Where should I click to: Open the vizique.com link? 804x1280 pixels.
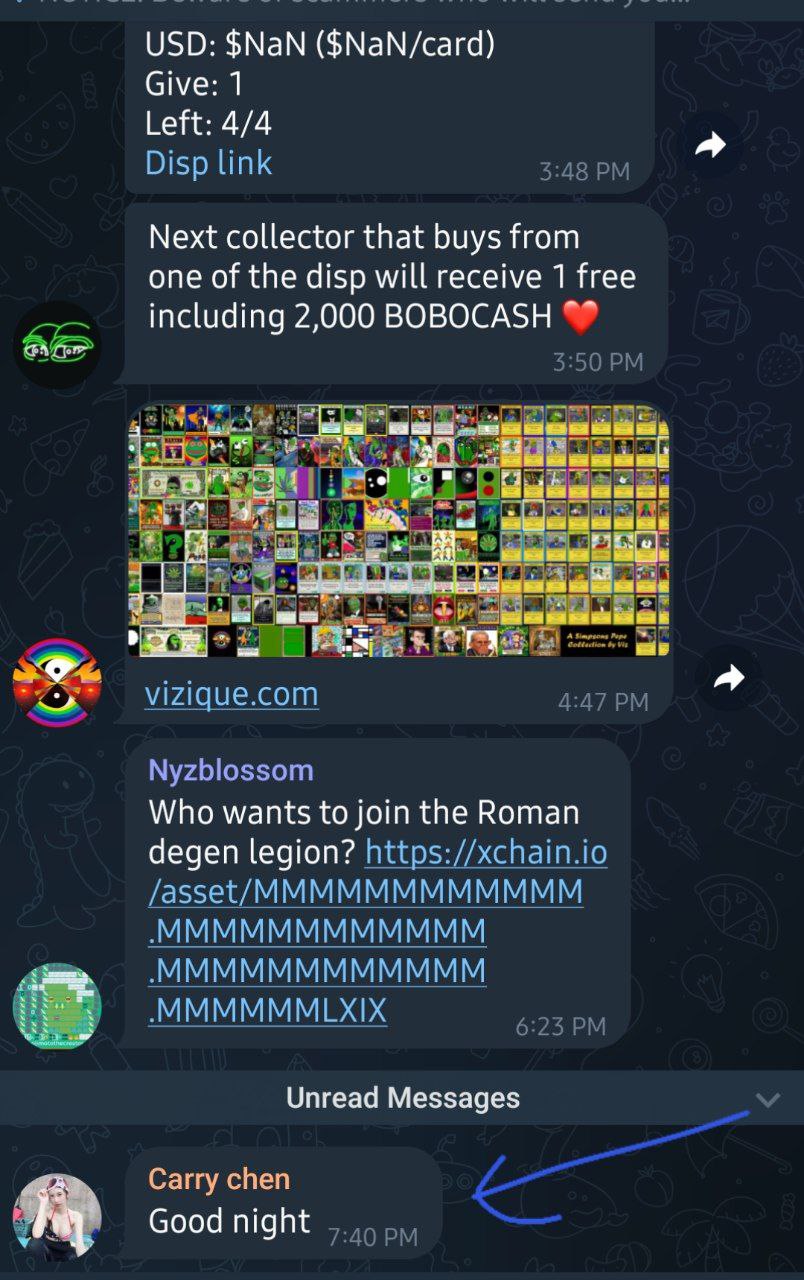tap(231, 694)
